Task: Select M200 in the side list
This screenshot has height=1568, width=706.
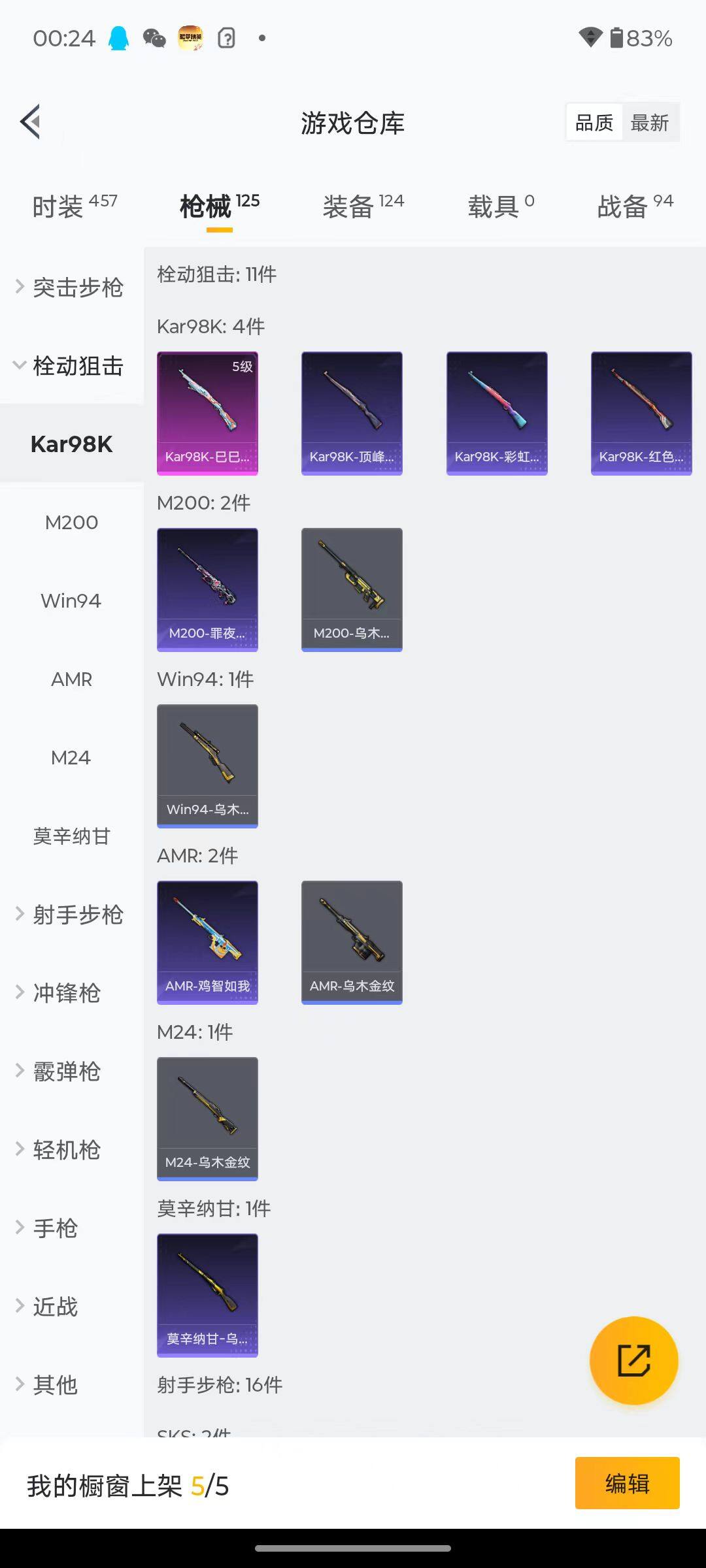Action: tap(72, 523)
